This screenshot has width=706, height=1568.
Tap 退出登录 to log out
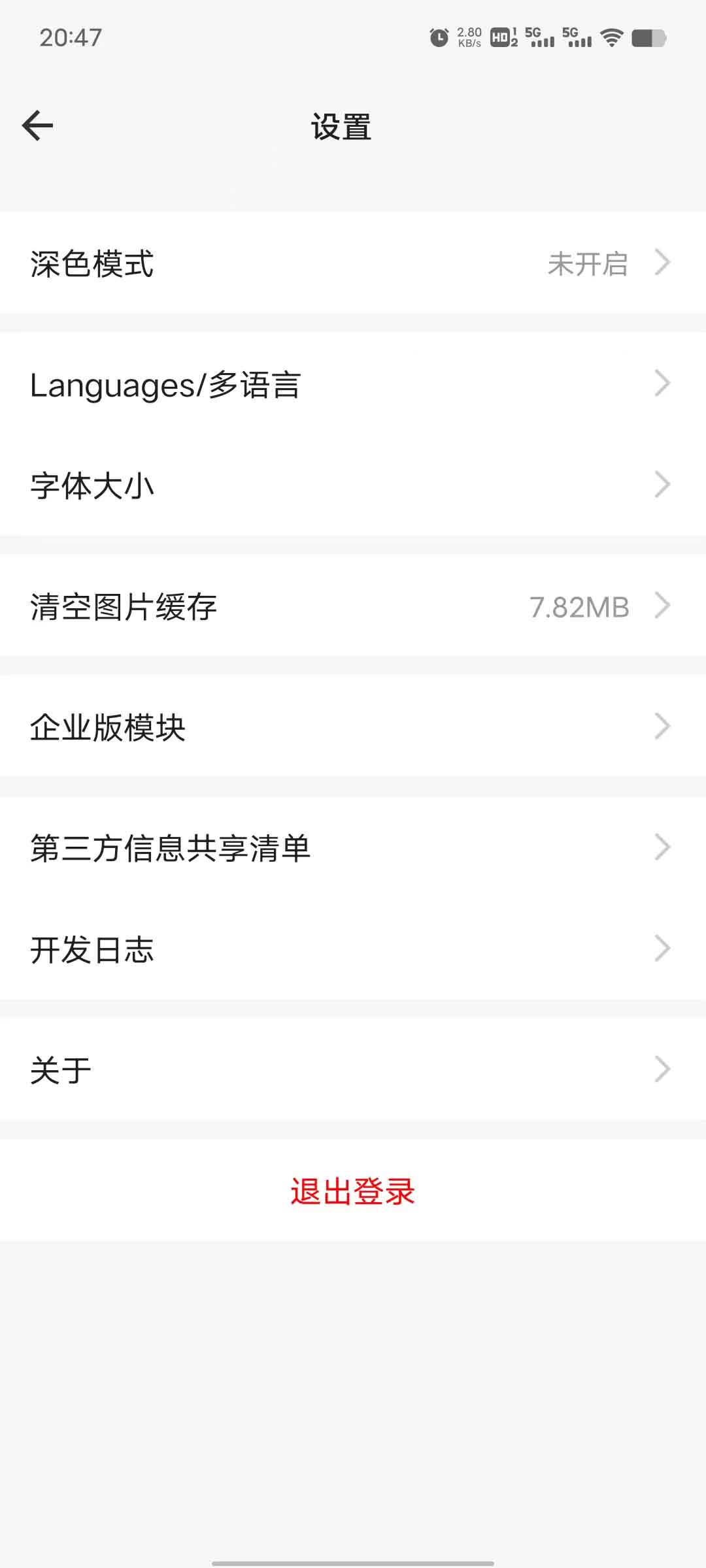[x=353, y=1191]
